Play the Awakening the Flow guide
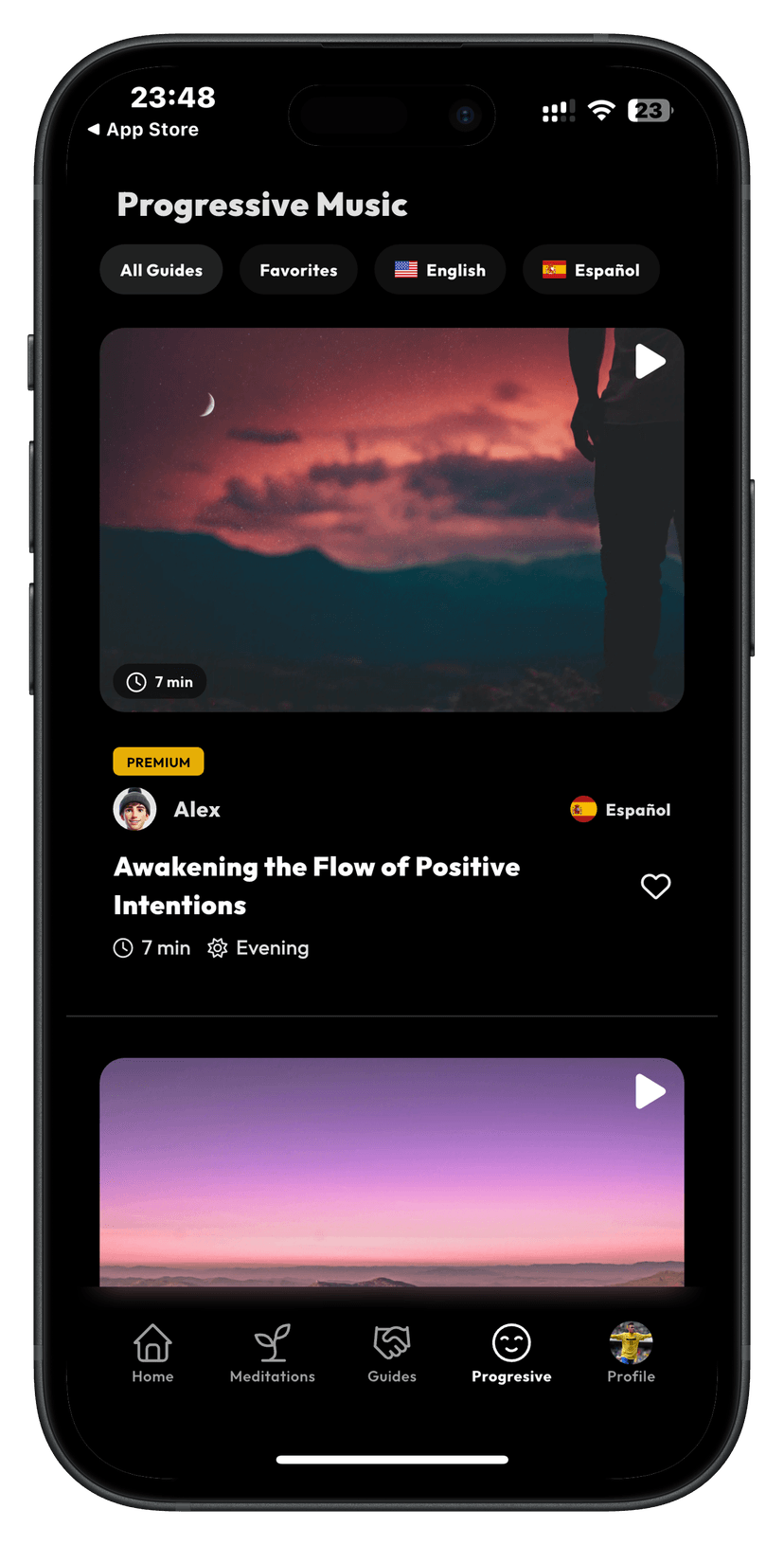 (x=650, y=361)
